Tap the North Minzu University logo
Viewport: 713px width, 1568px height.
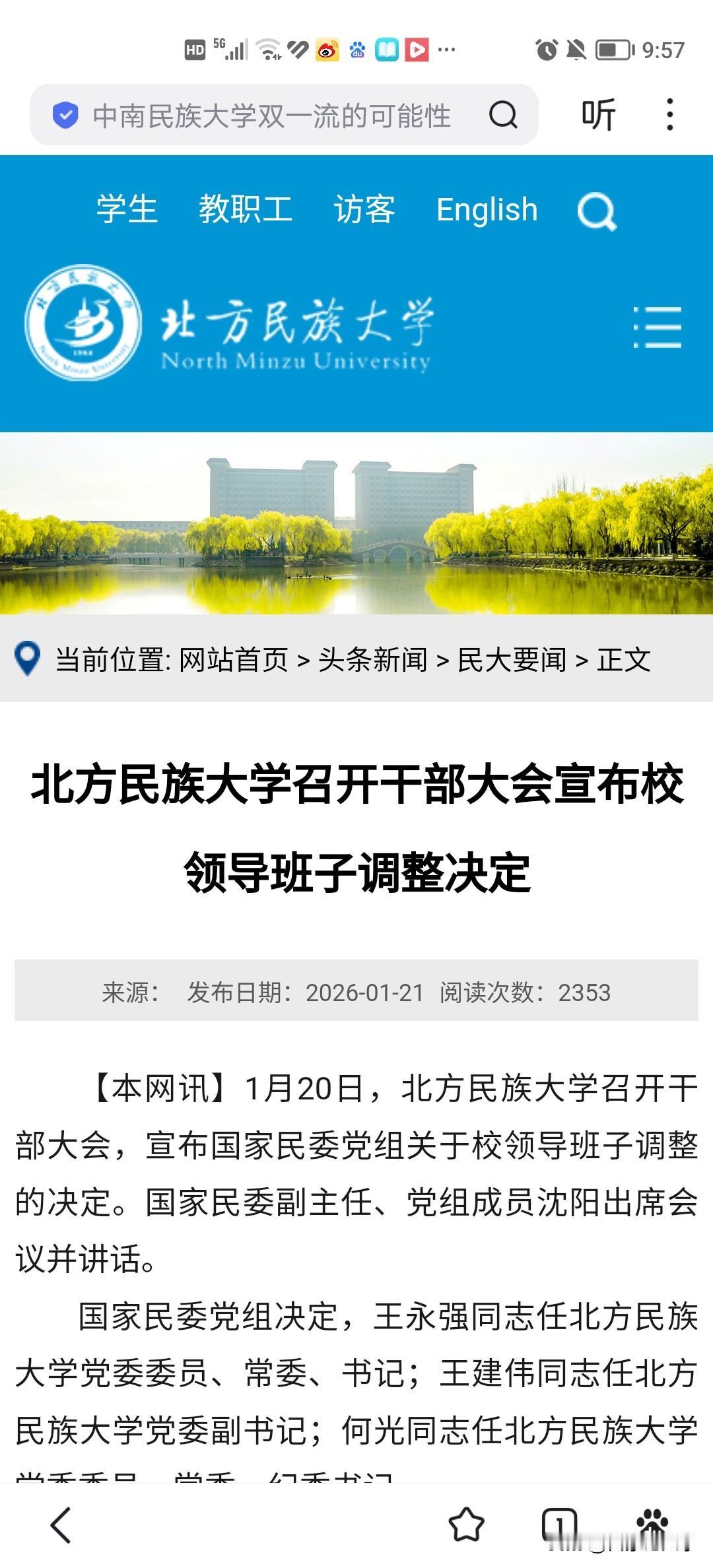tap(83, 325)
